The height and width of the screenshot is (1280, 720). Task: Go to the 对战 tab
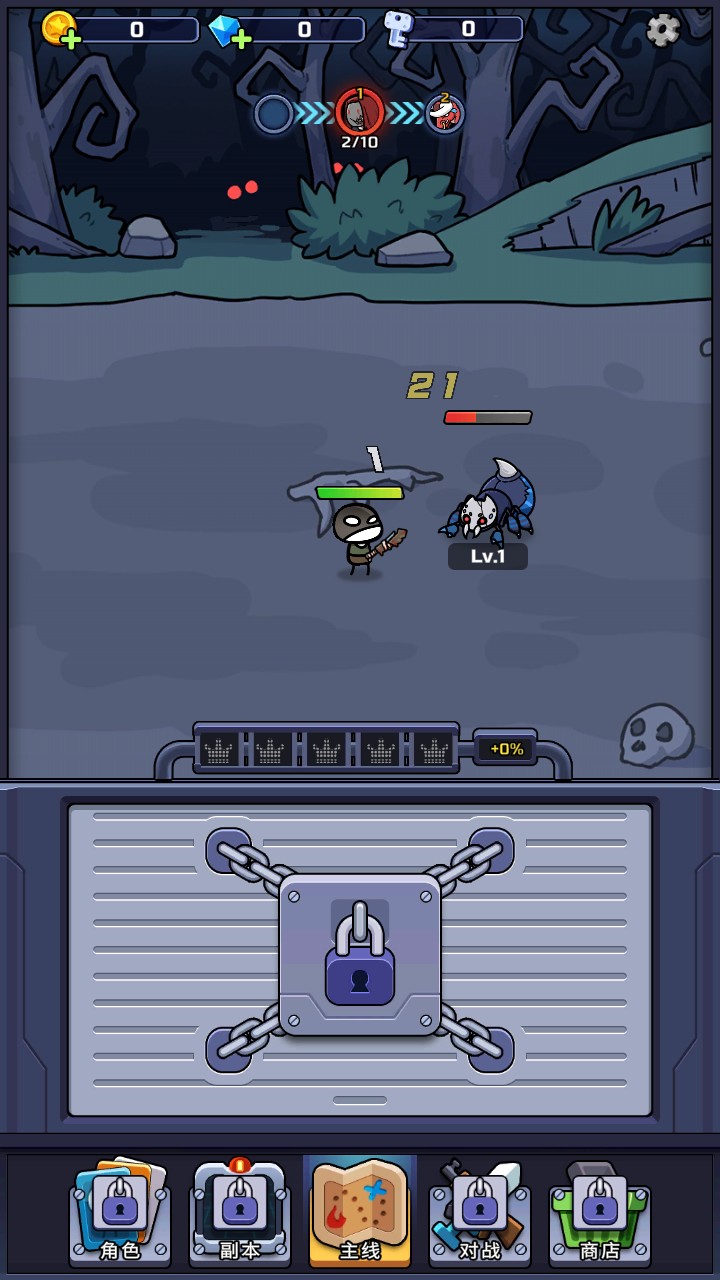coord(480,1212)
